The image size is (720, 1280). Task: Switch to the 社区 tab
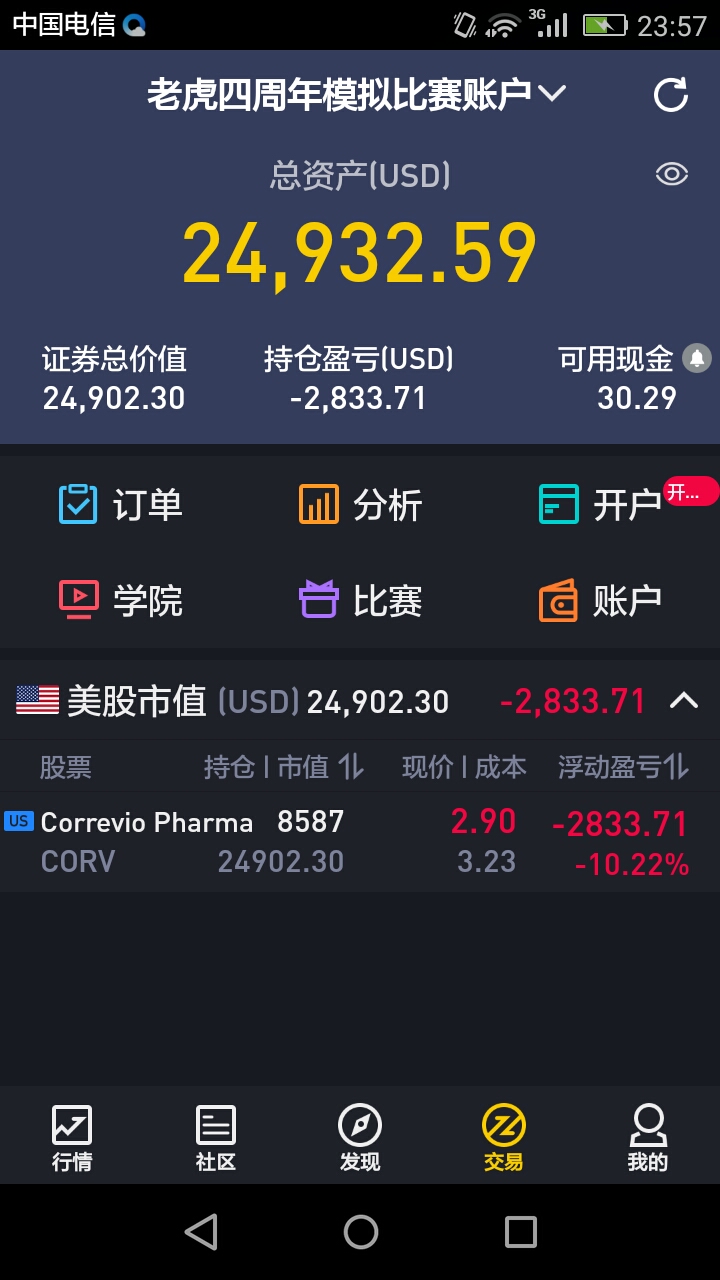point(216,1138)
